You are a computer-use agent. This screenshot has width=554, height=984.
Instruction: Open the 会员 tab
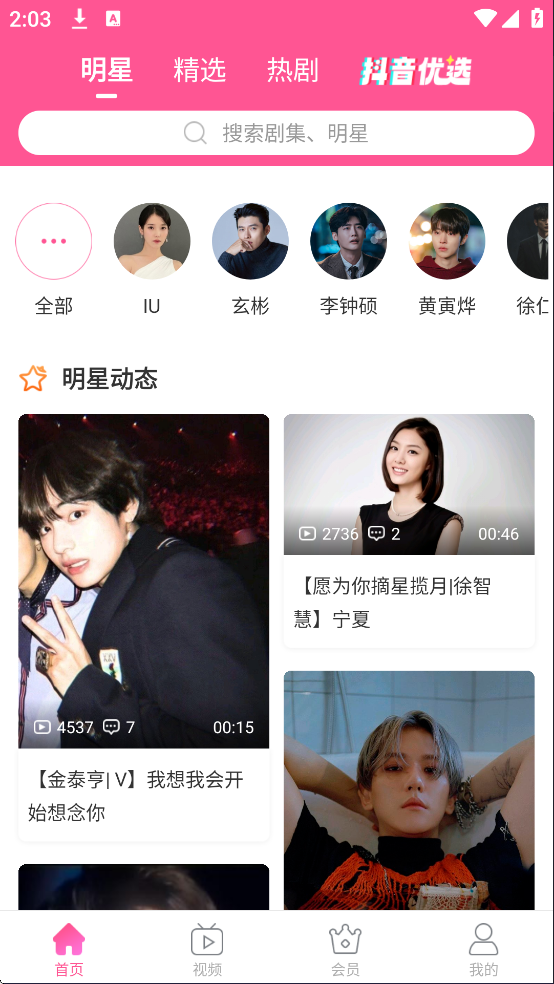point(345,949)
